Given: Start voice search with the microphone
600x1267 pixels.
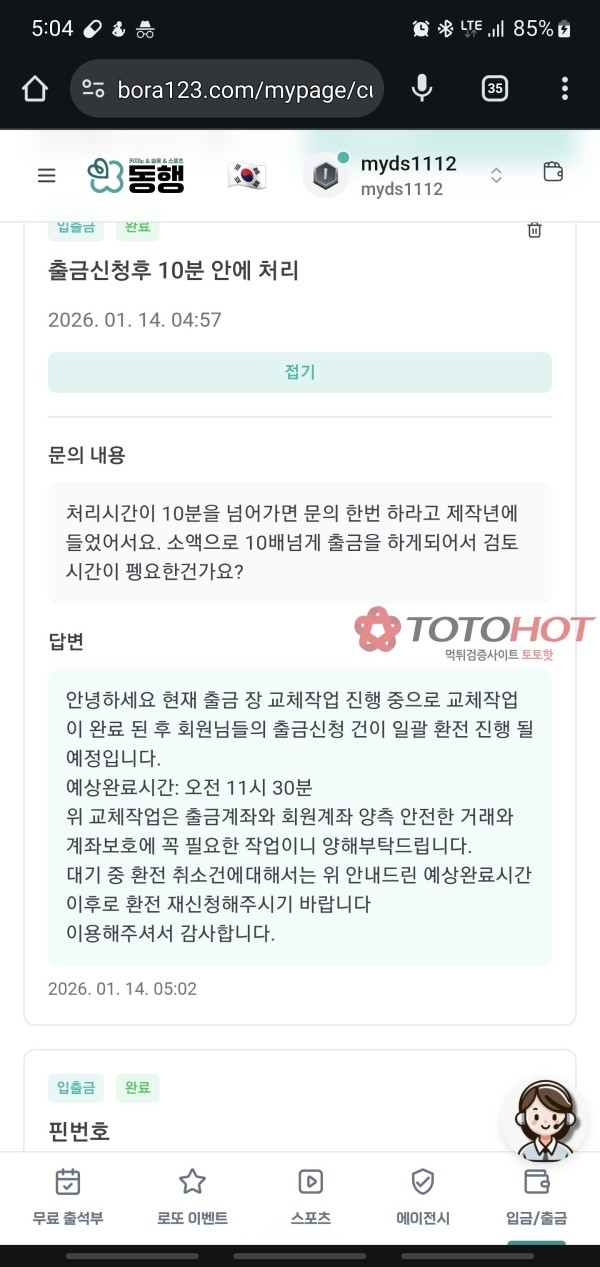Looking at the screenshot, I should click(x=422, y=89).
